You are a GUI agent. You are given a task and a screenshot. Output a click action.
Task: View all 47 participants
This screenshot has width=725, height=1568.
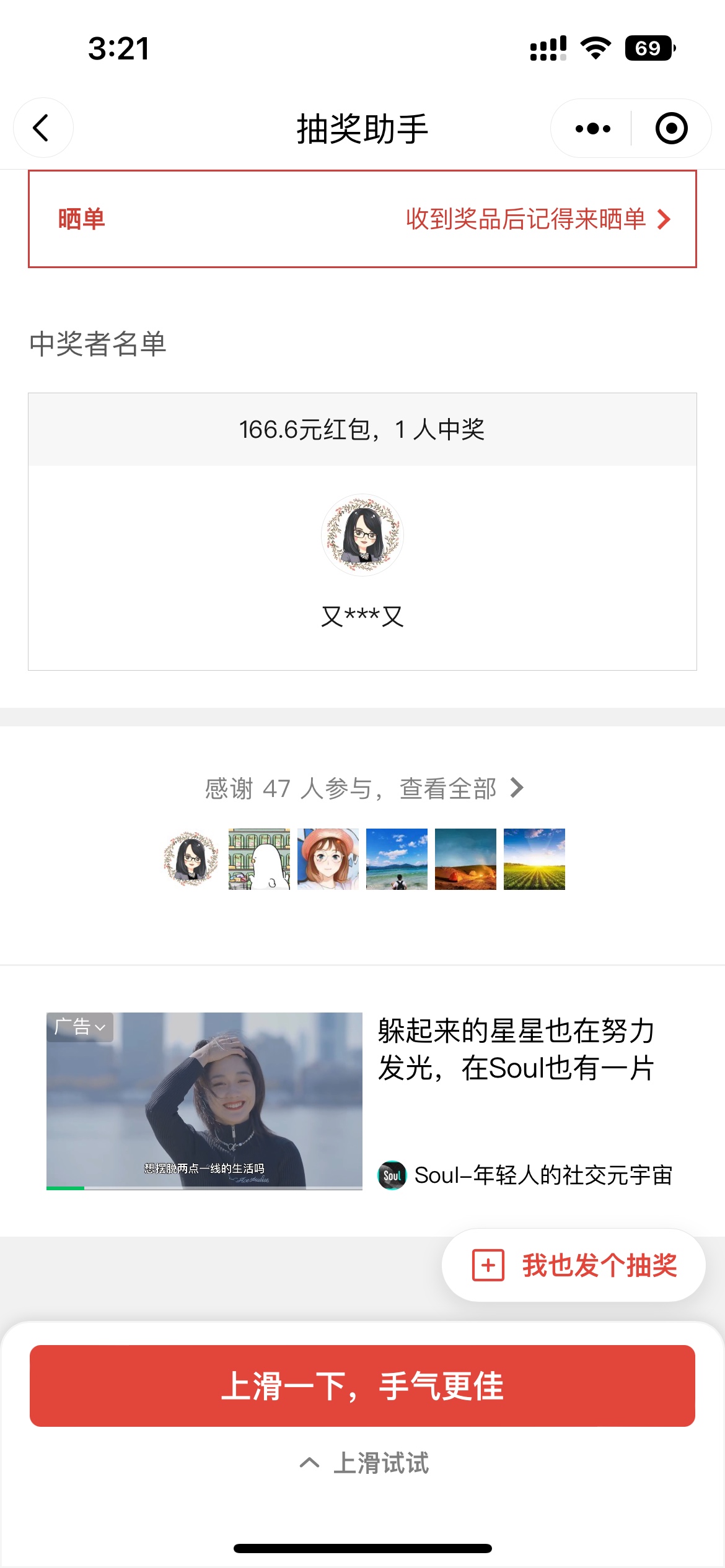coord(364,788)
